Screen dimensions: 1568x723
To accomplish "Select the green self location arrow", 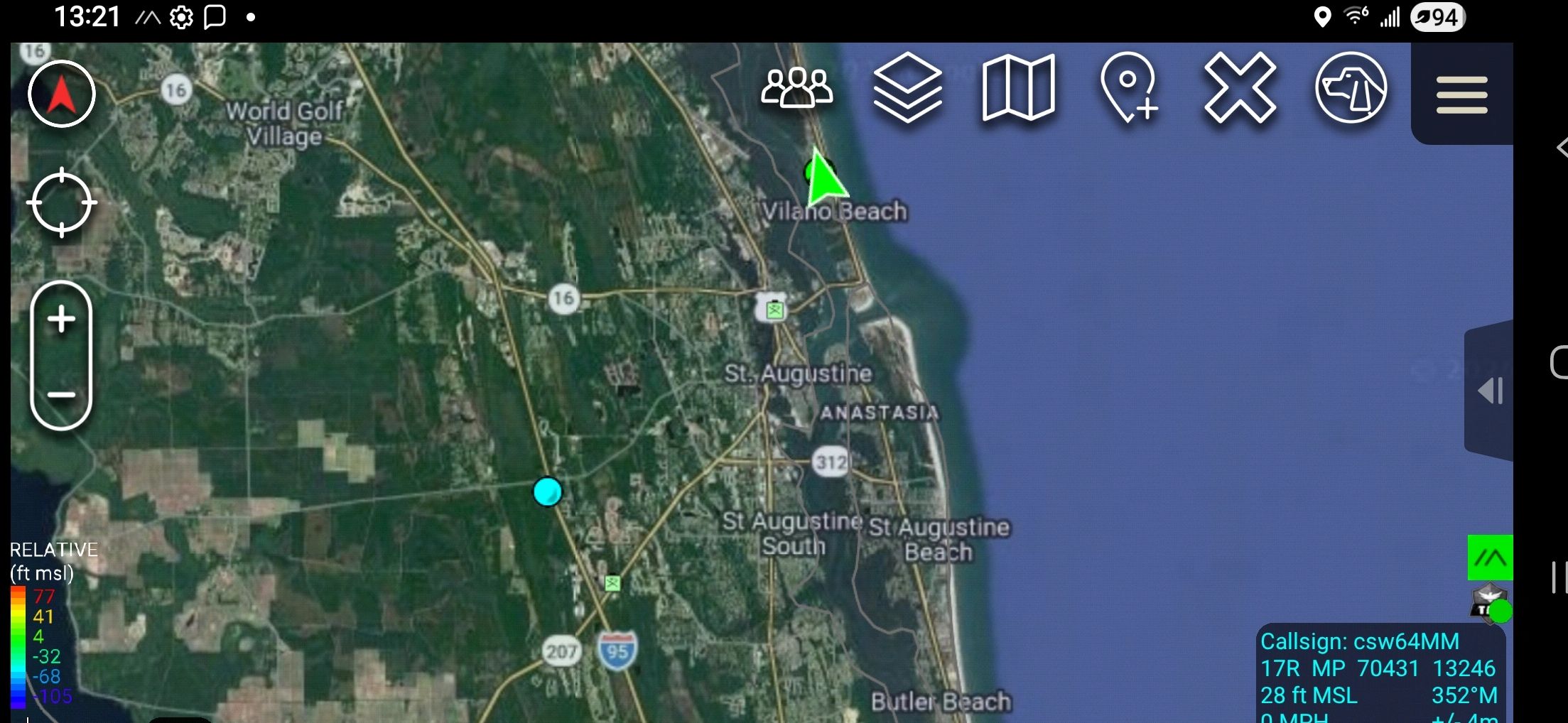I will click(x=824, y=176).
